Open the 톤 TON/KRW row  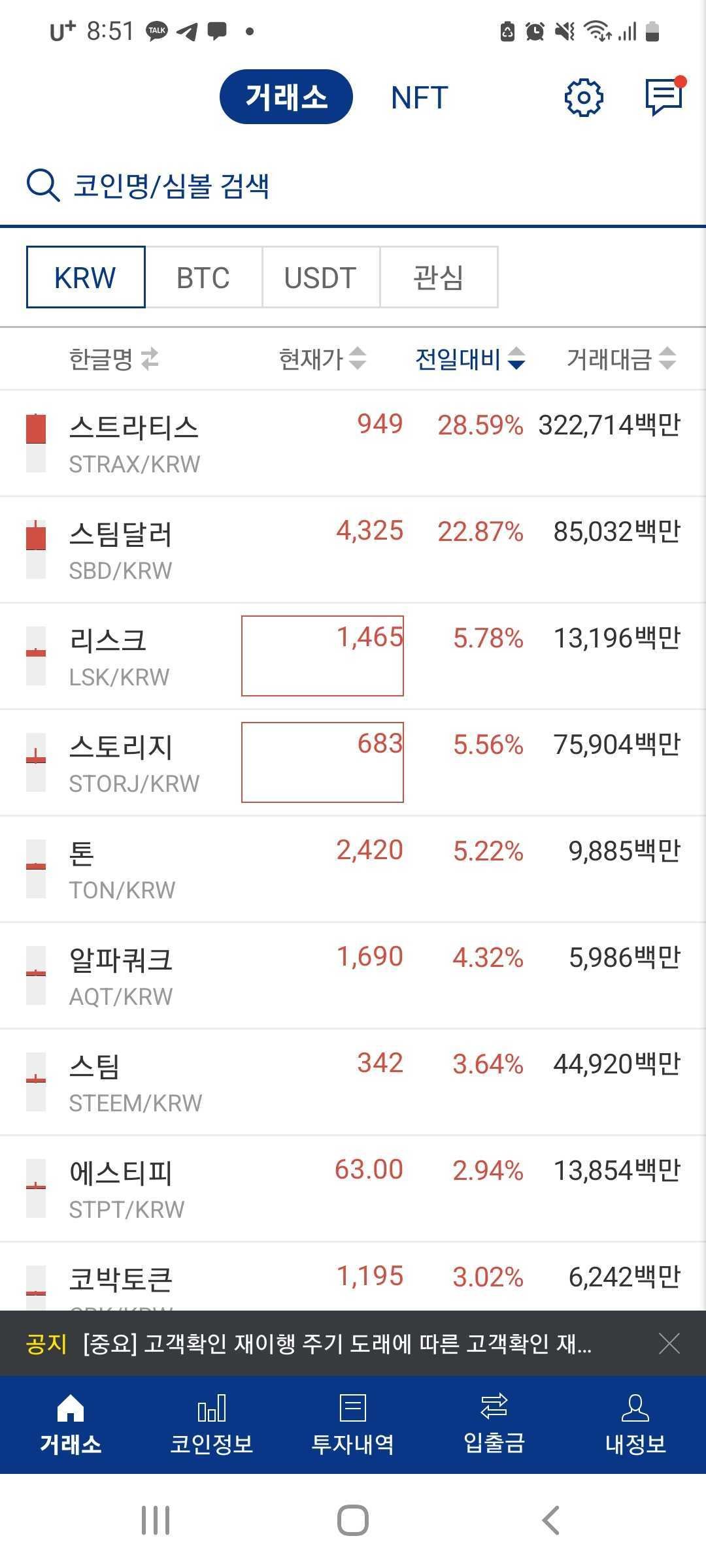pos(353,870)
